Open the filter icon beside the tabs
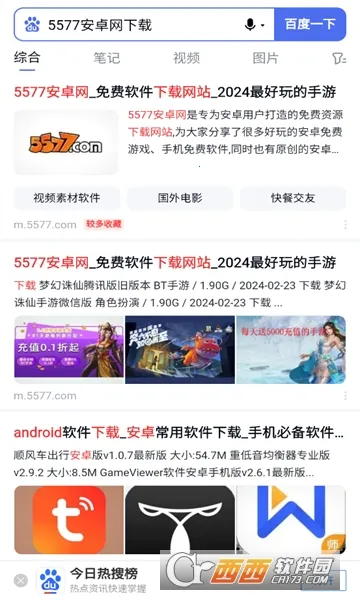 click(339, 59)
